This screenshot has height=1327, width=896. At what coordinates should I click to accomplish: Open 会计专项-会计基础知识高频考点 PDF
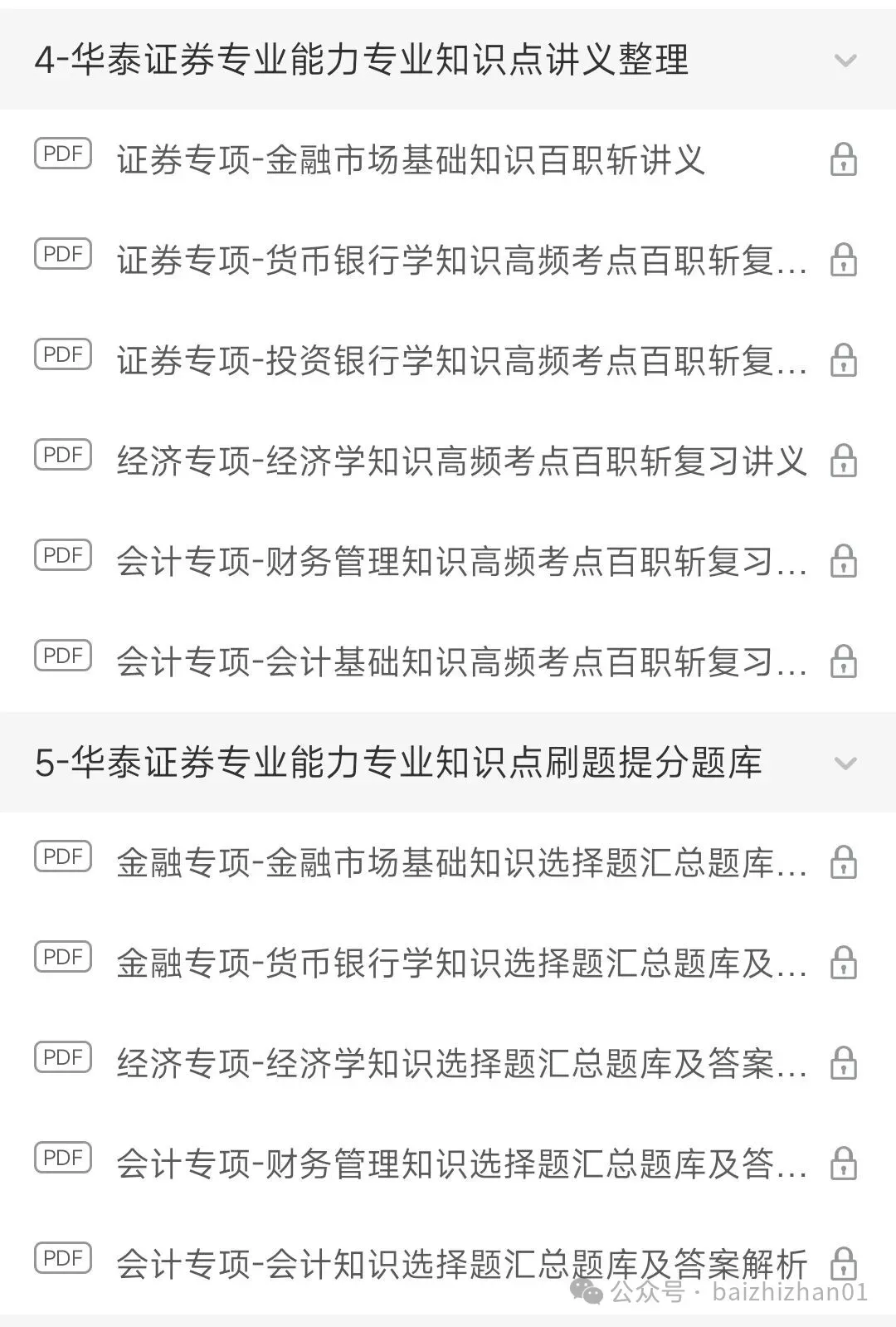tap(448, 661)
